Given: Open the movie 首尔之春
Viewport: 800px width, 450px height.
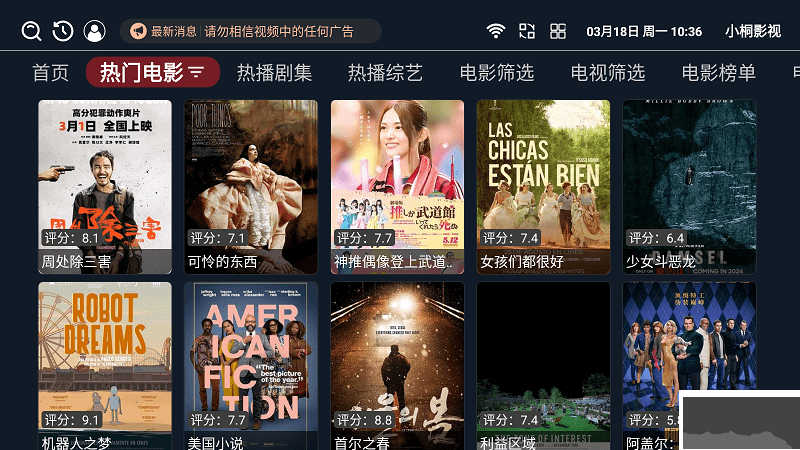Looking at the screenshot, I should 397,365.
